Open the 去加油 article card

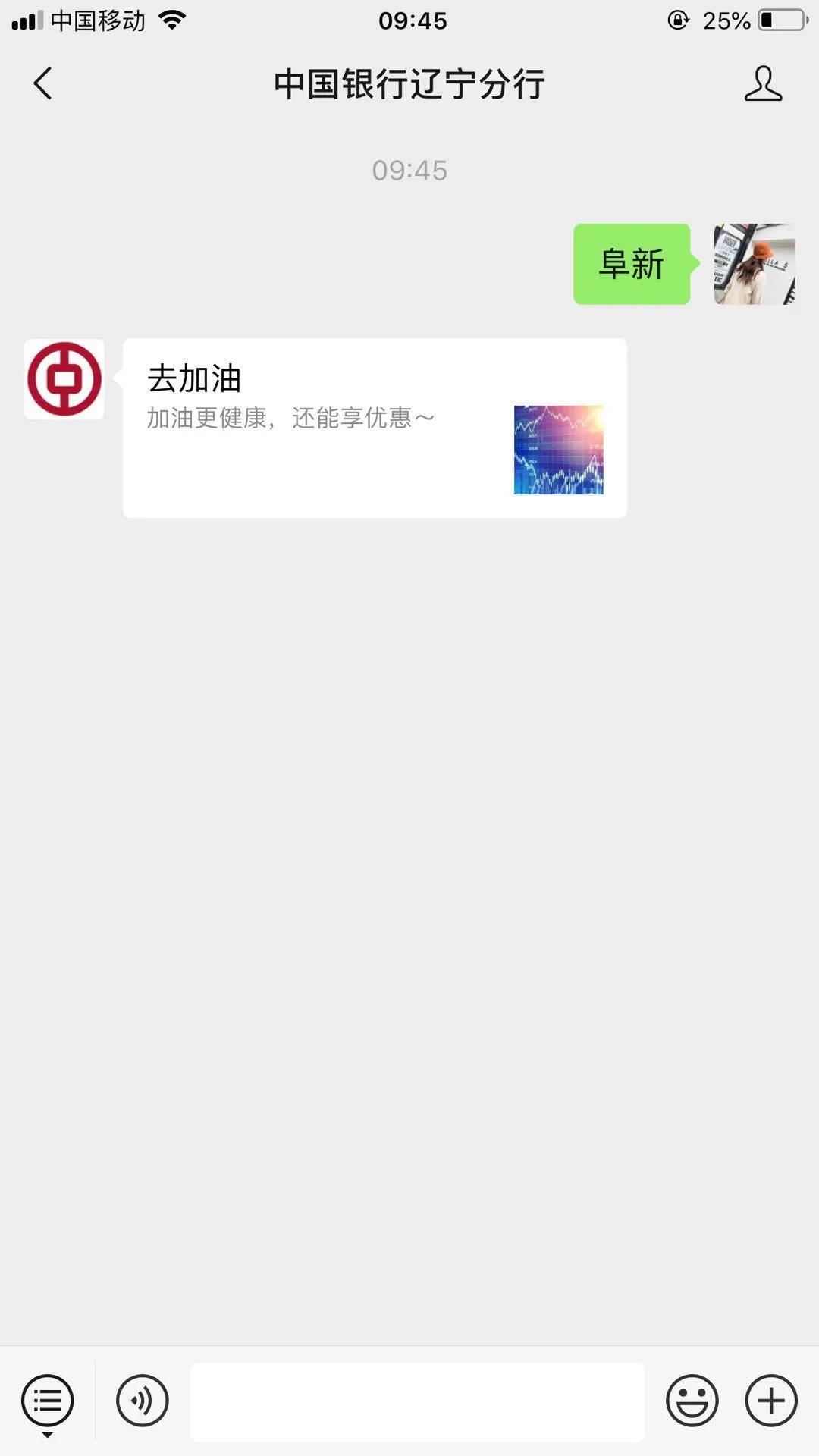[375, 428]
